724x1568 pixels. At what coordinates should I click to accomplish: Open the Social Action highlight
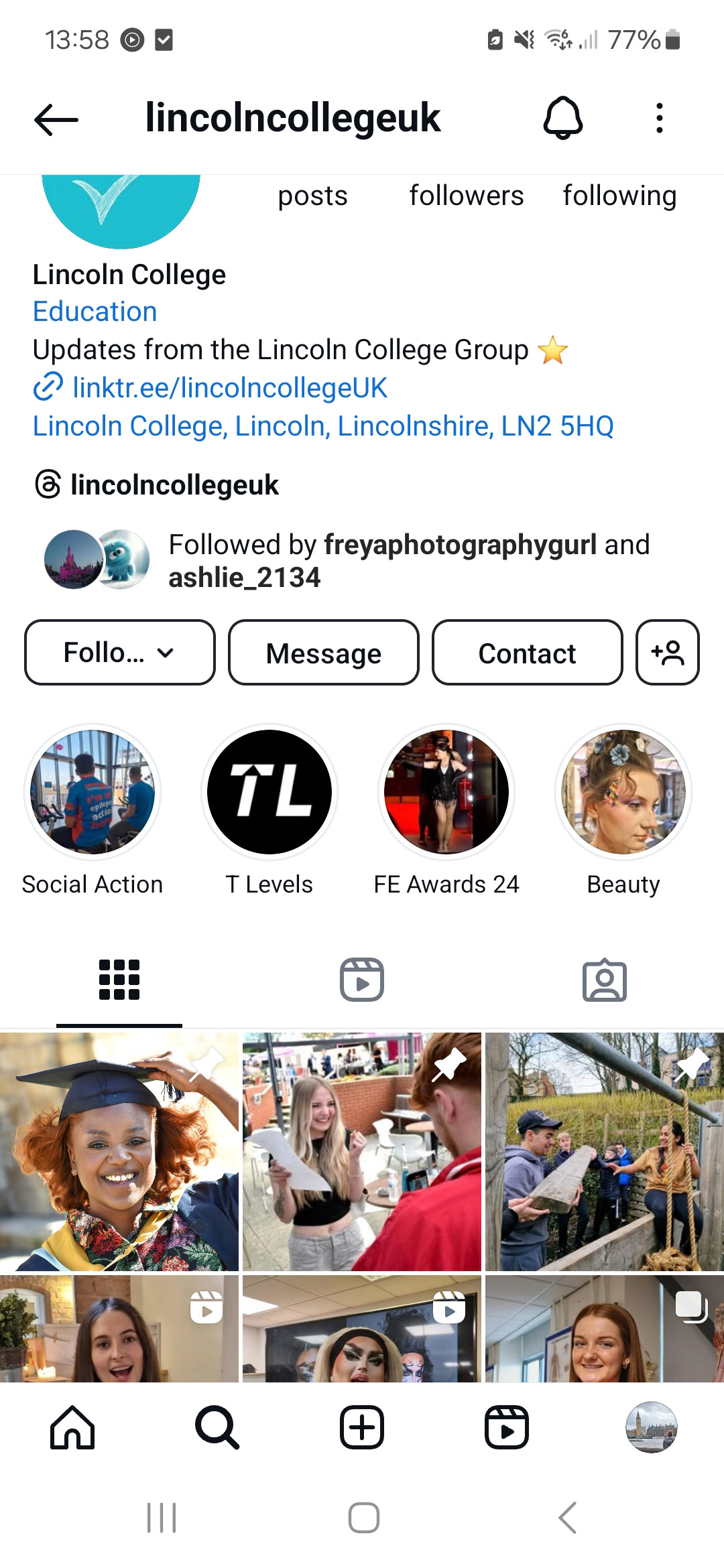[x=93, y=792]
